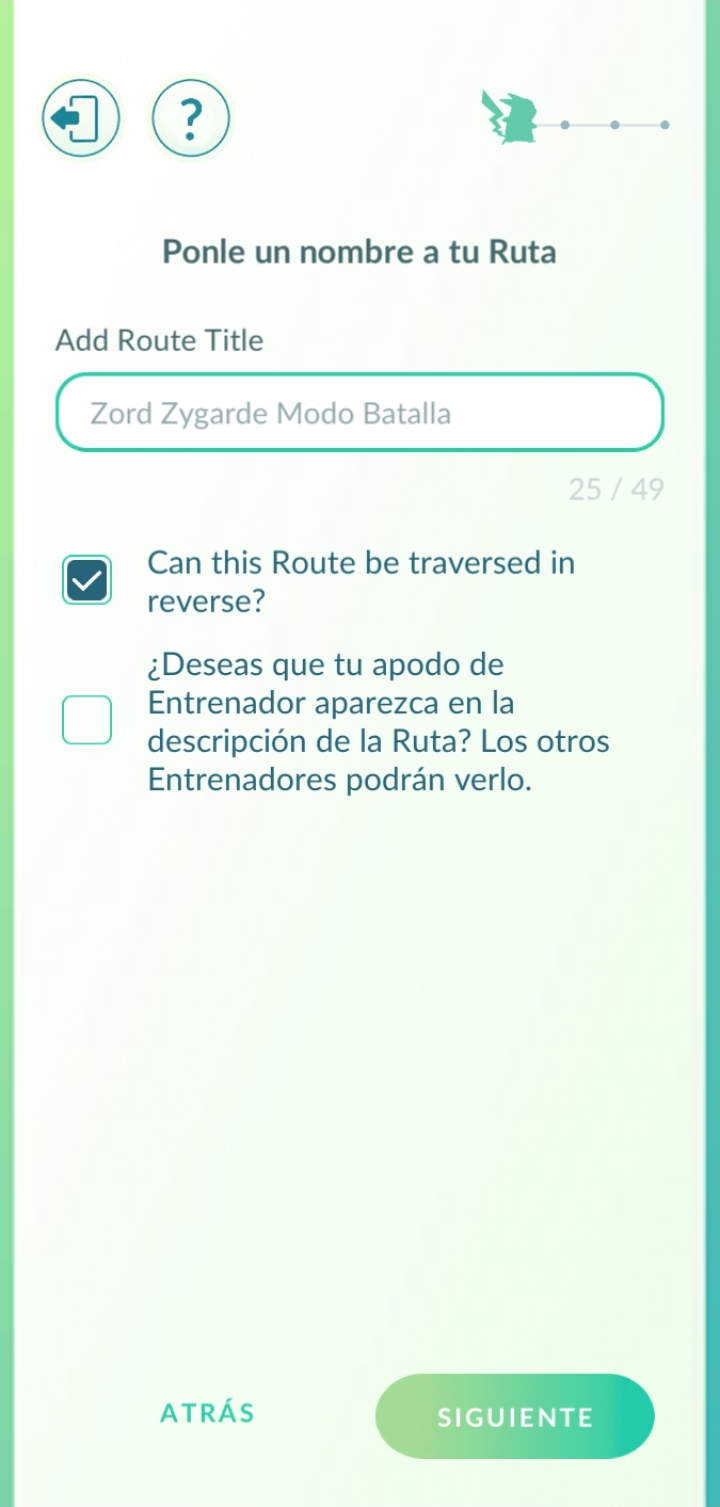Enable showing your Trainer nickname checkbox

(87, 721)
